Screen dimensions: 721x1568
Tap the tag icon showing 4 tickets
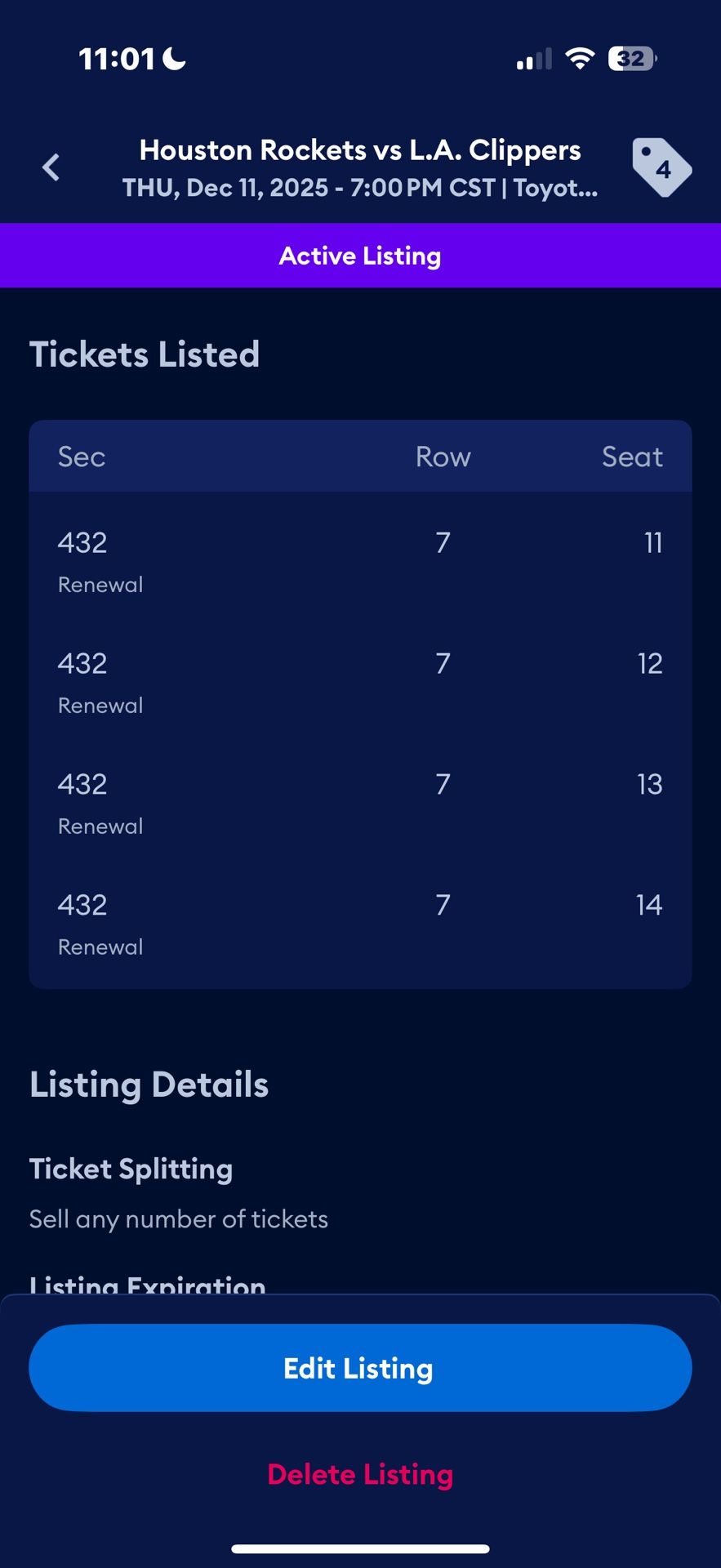(661, 169)
